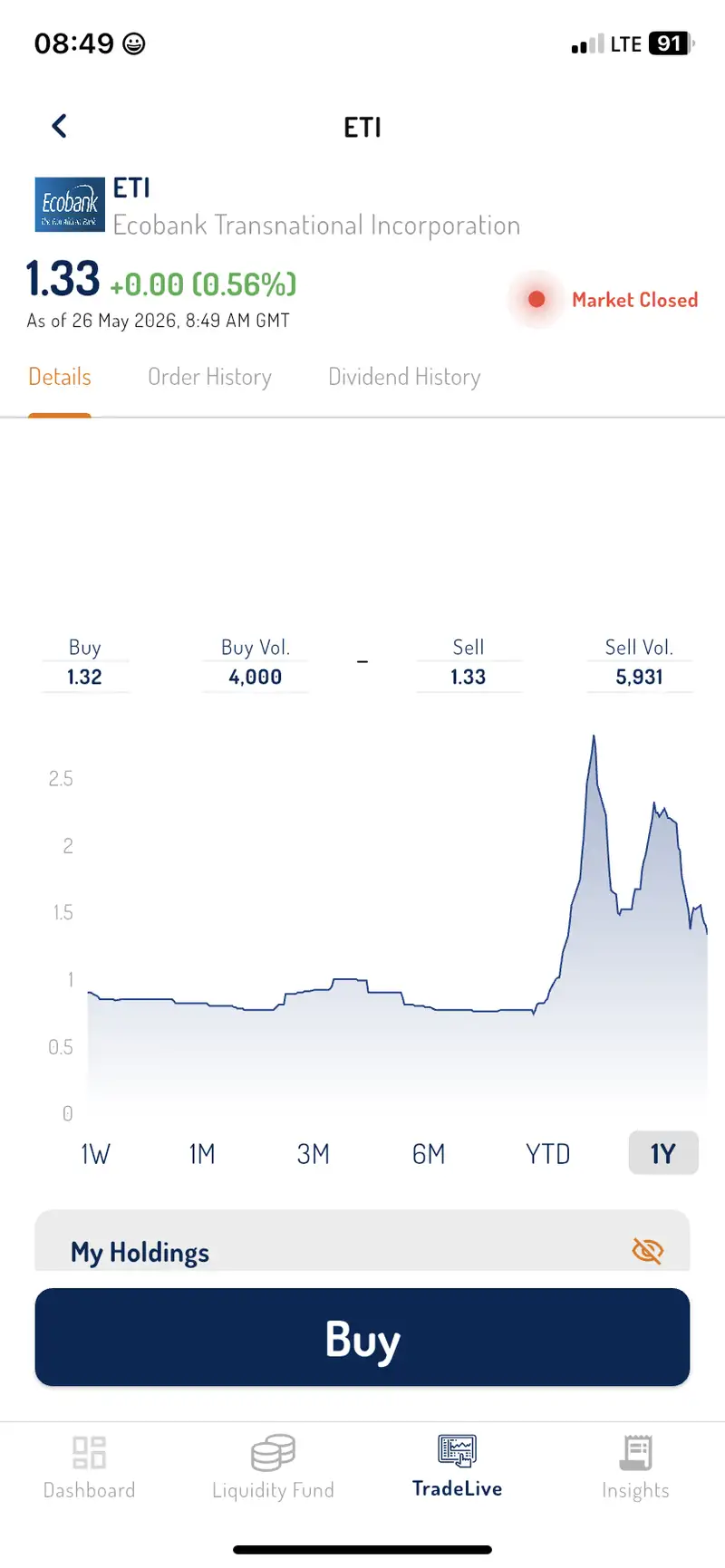Go to the Liquidity Fund tab
The image size is (725, 1568).
[x=273, y=1467]
